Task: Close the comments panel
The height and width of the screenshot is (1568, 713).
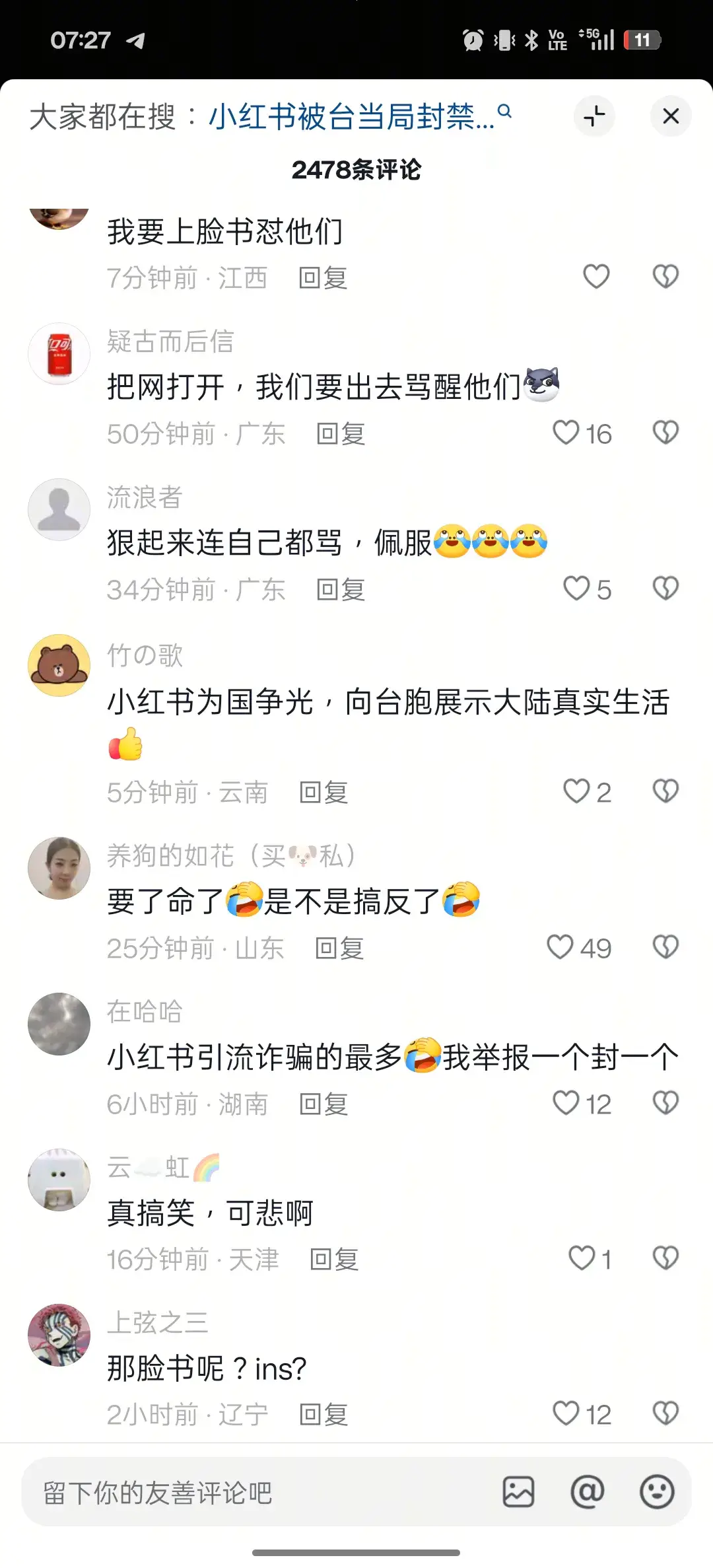Action: (670, 116)
